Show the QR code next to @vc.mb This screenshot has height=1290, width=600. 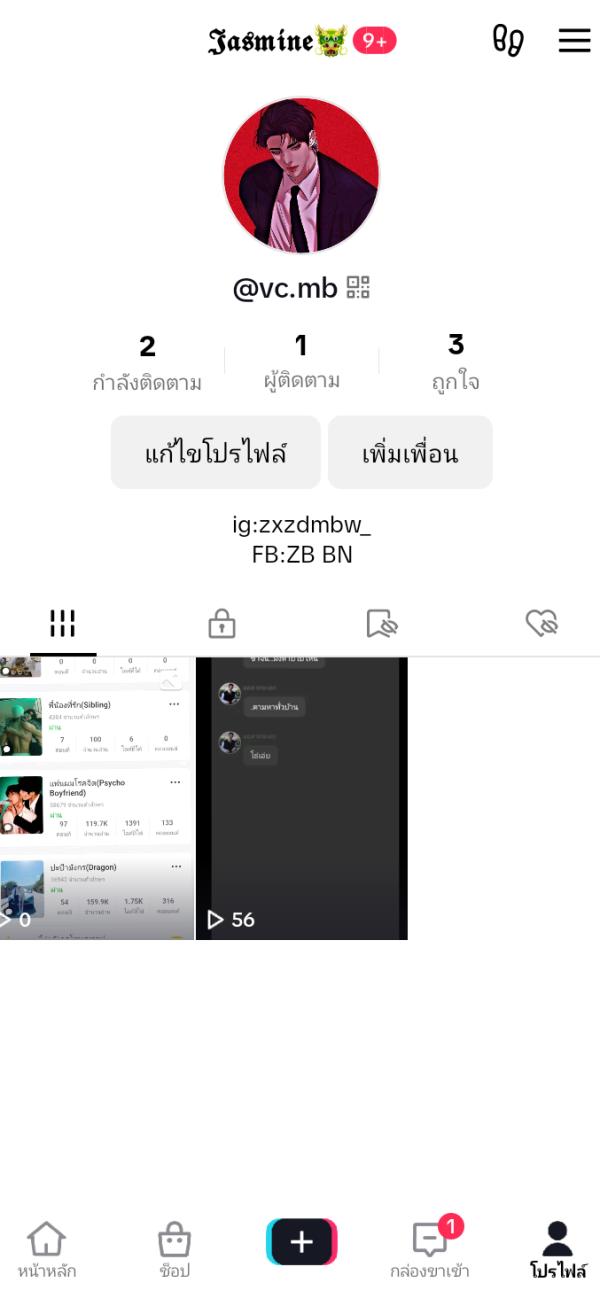pyautogui.click(x=358, y=288)
